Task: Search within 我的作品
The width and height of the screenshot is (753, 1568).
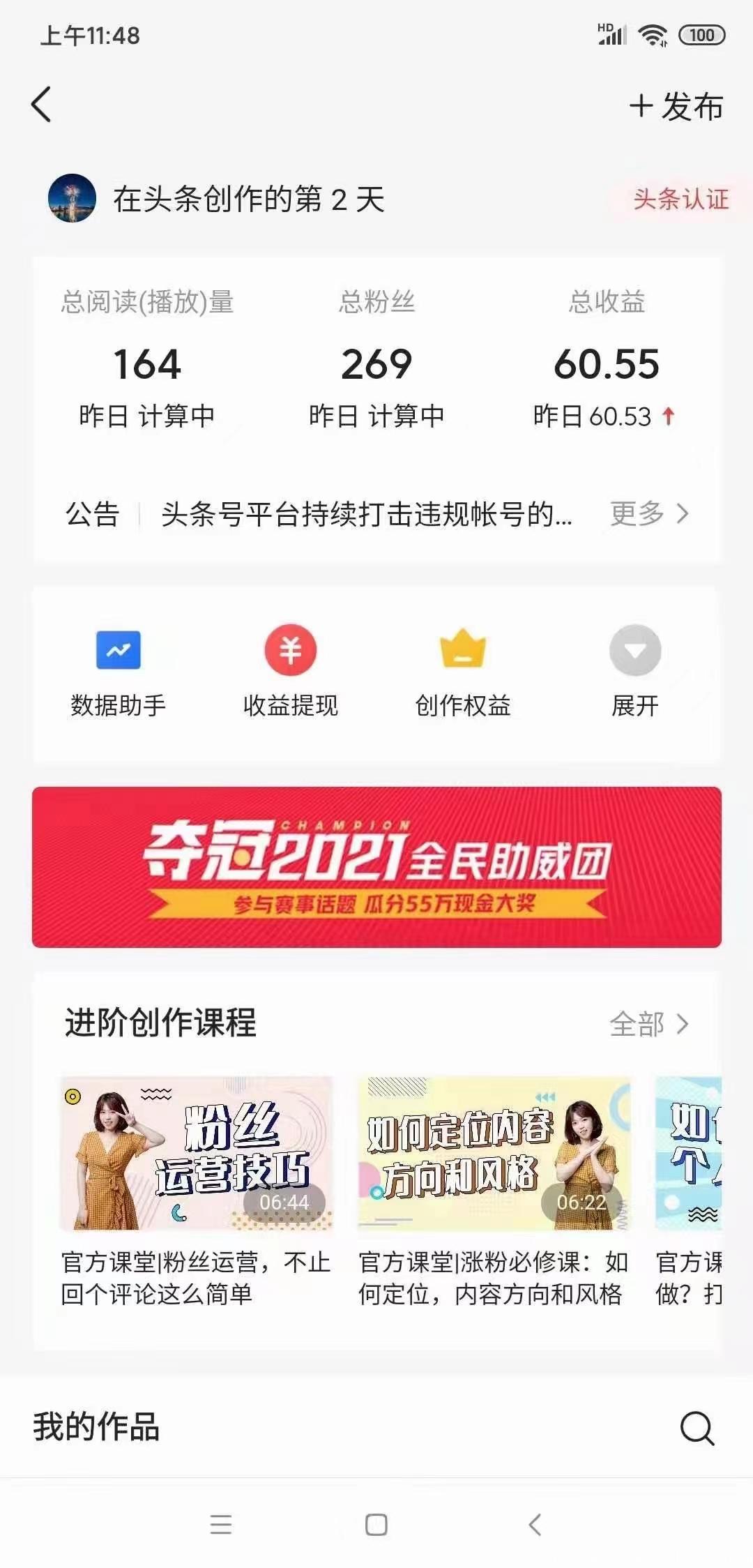Action: tap(697, 1428)
